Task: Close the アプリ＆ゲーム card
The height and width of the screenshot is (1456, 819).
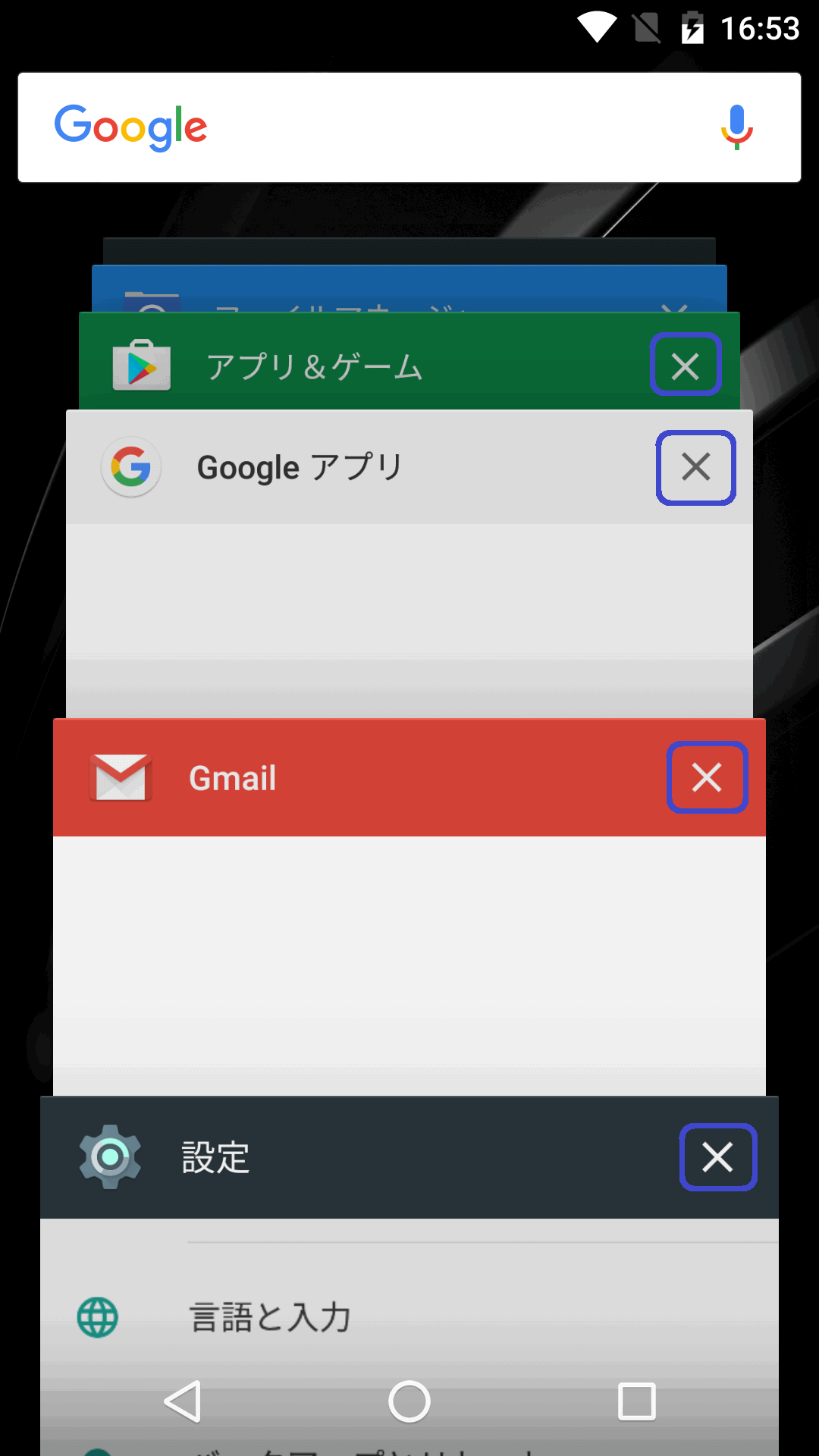Action: 686,364
